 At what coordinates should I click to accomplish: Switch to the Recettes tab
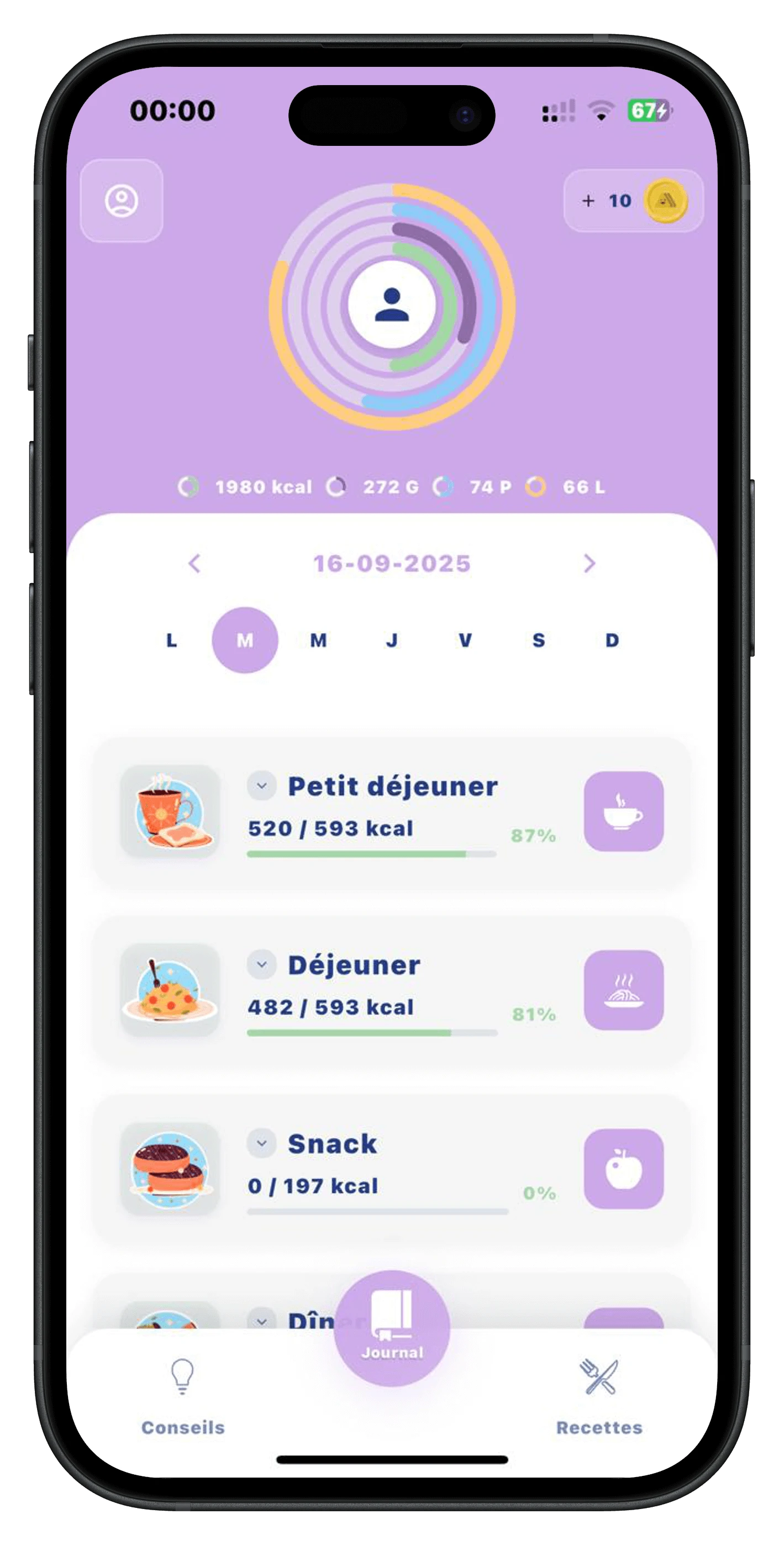(599, 1397)
